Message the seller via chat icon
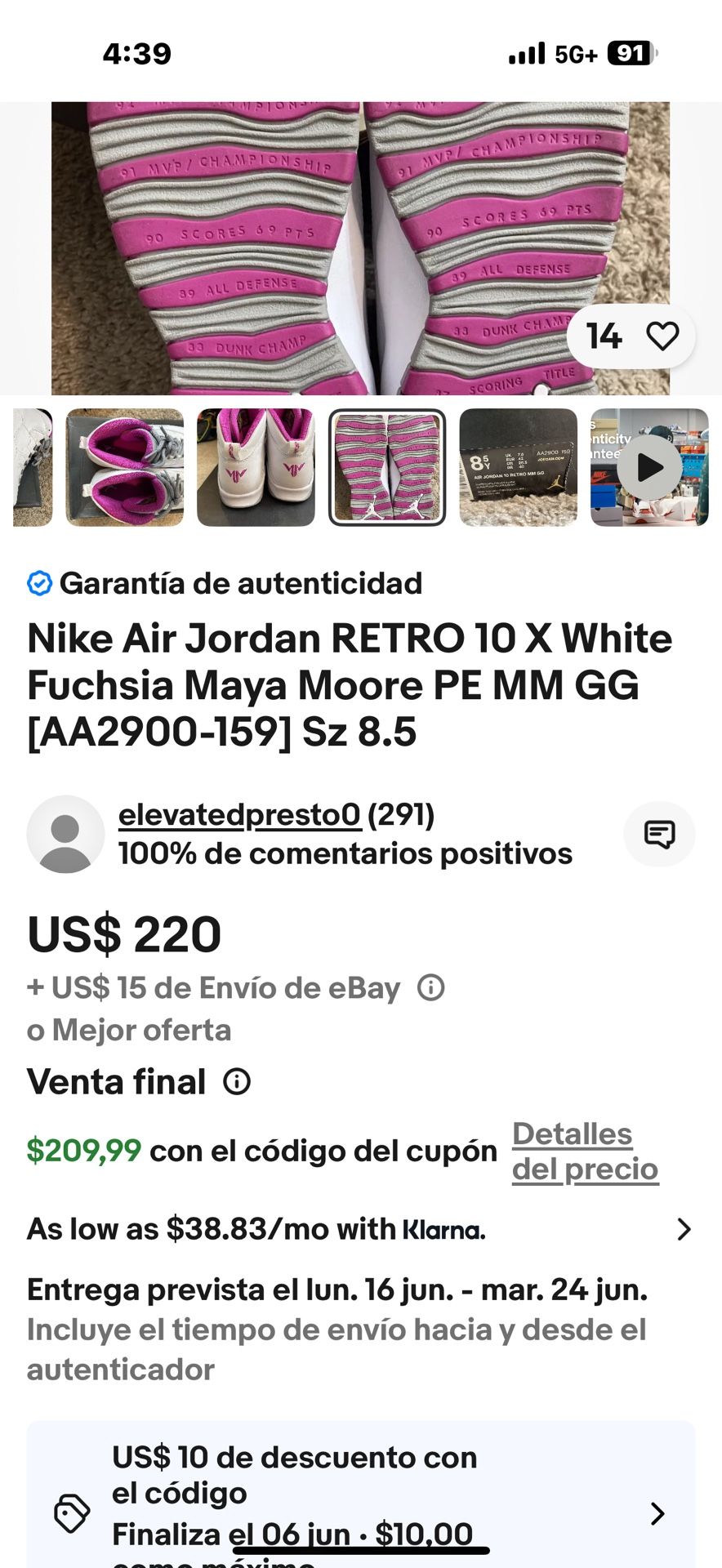 [659, 834]
